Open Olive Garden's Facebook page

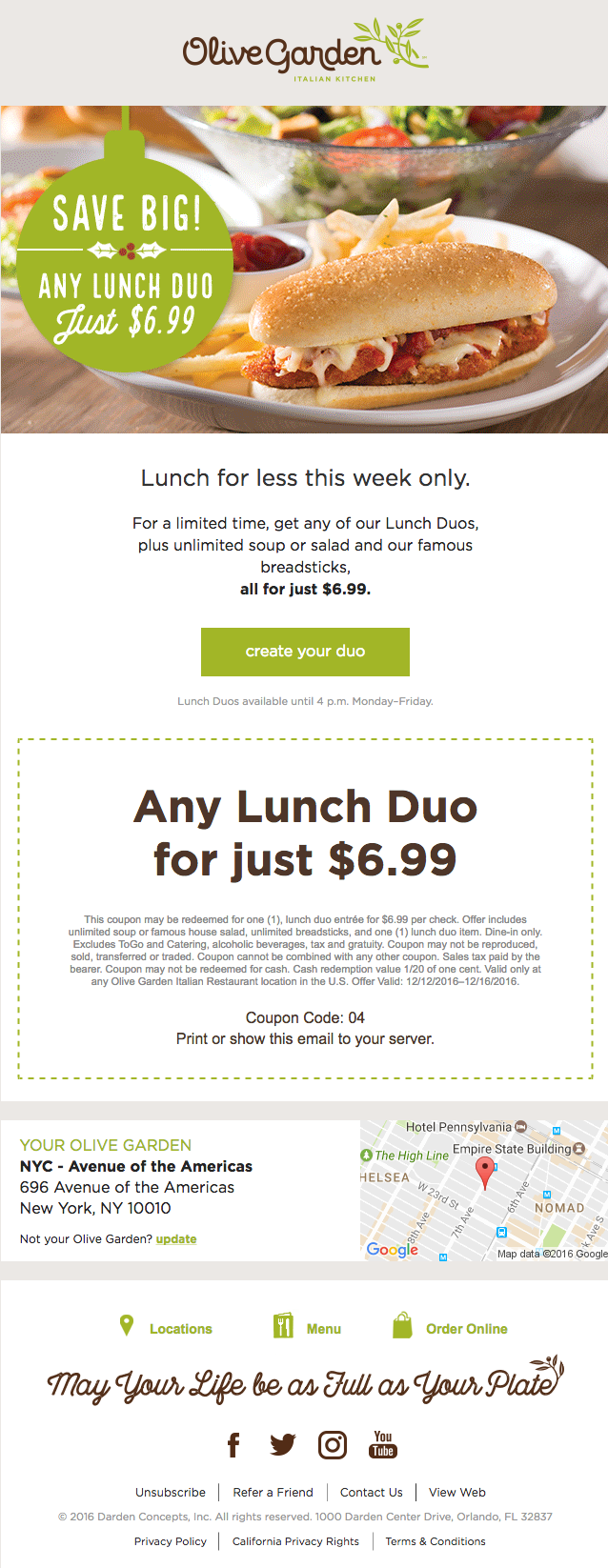(233, 1445)
